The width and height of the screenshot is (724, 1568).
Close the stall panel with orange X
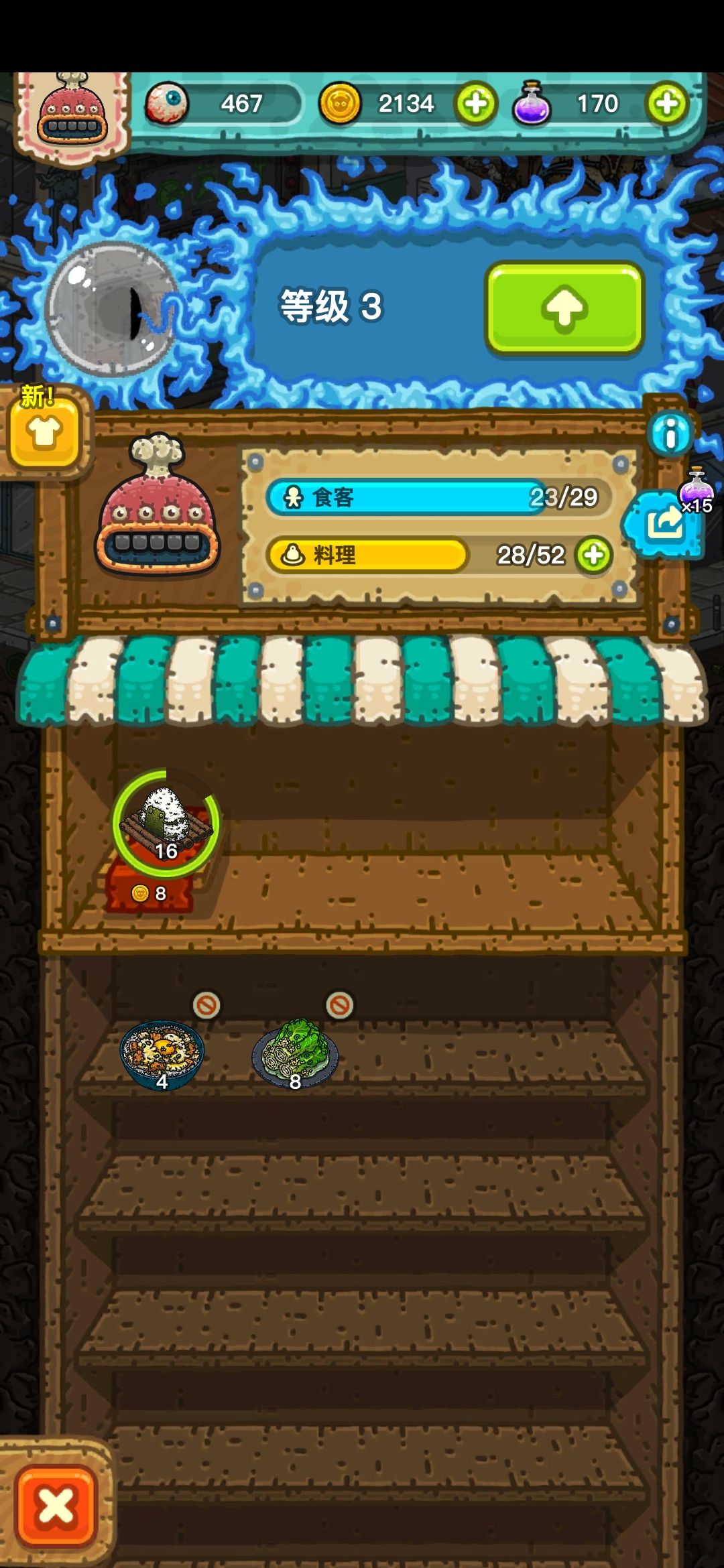[56, 1507]
